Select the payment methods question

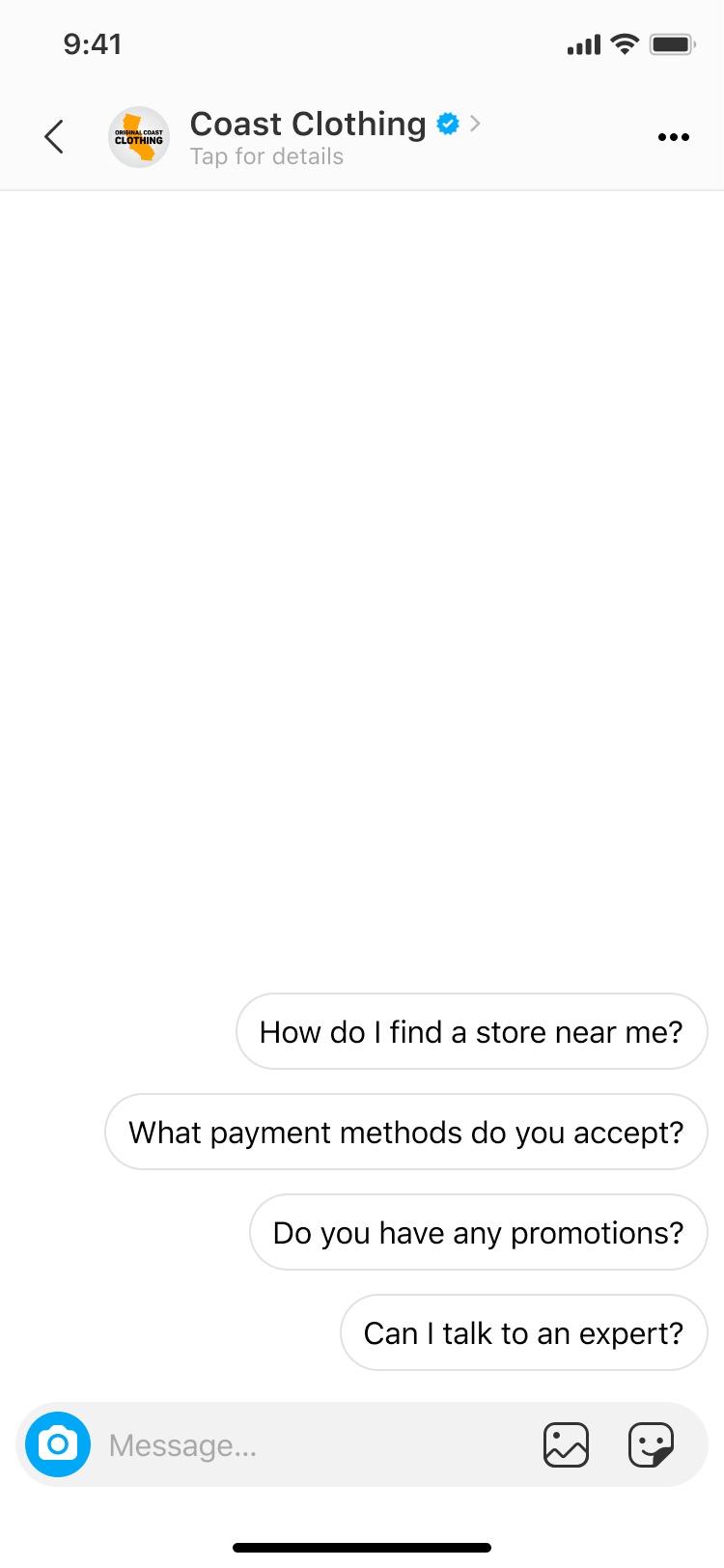coord(406,1133)
